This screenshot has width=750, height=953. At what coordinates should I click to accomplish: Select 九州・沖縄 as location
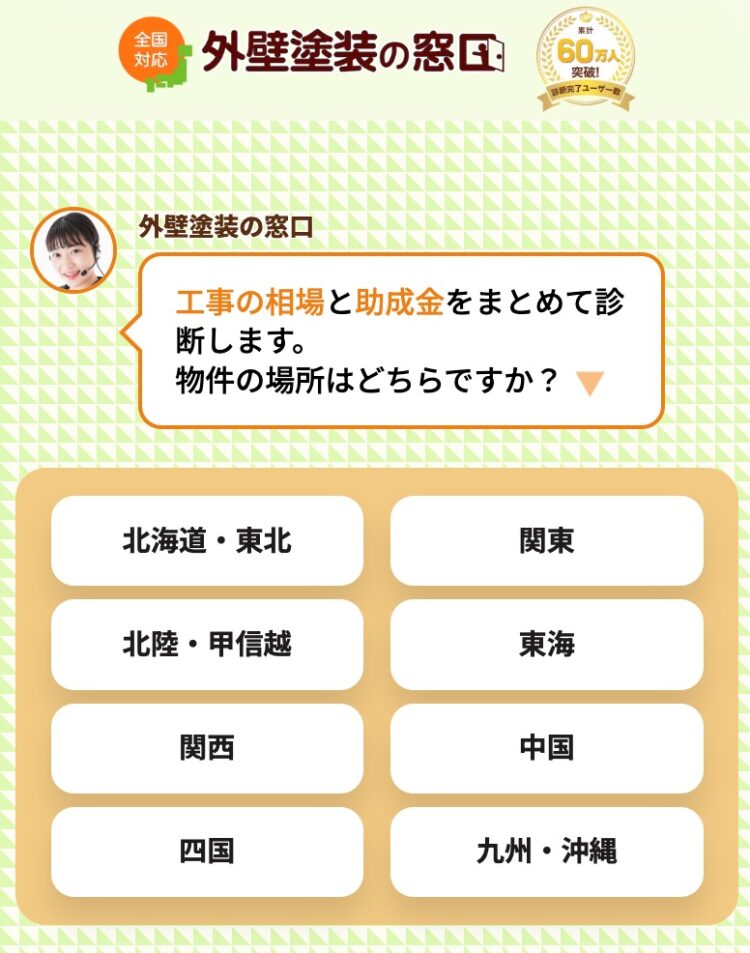[x=546, y=852]
